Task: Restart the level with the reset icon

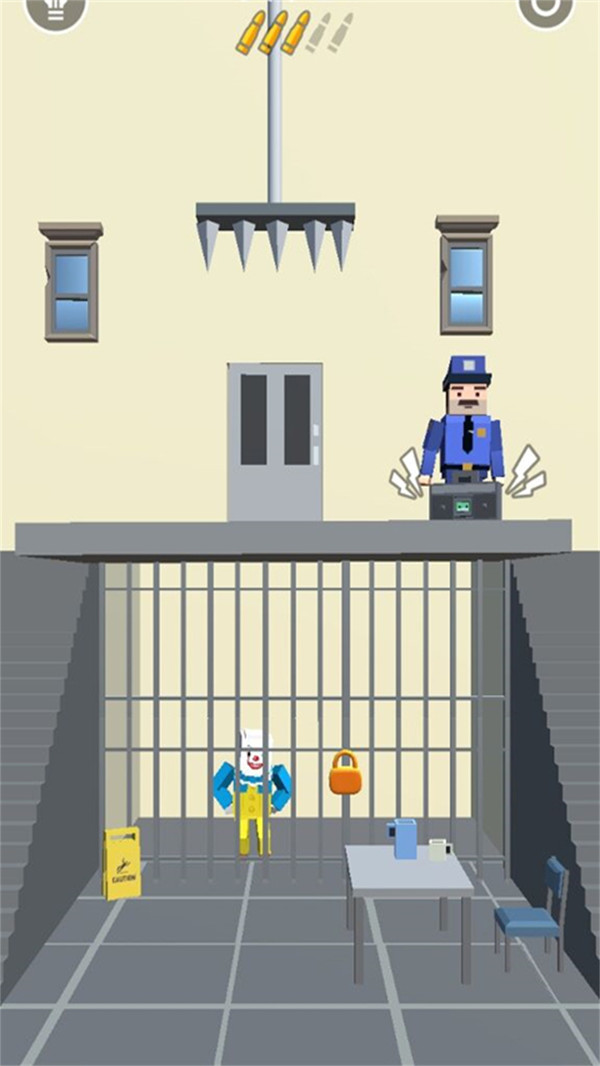Action: 547,8
